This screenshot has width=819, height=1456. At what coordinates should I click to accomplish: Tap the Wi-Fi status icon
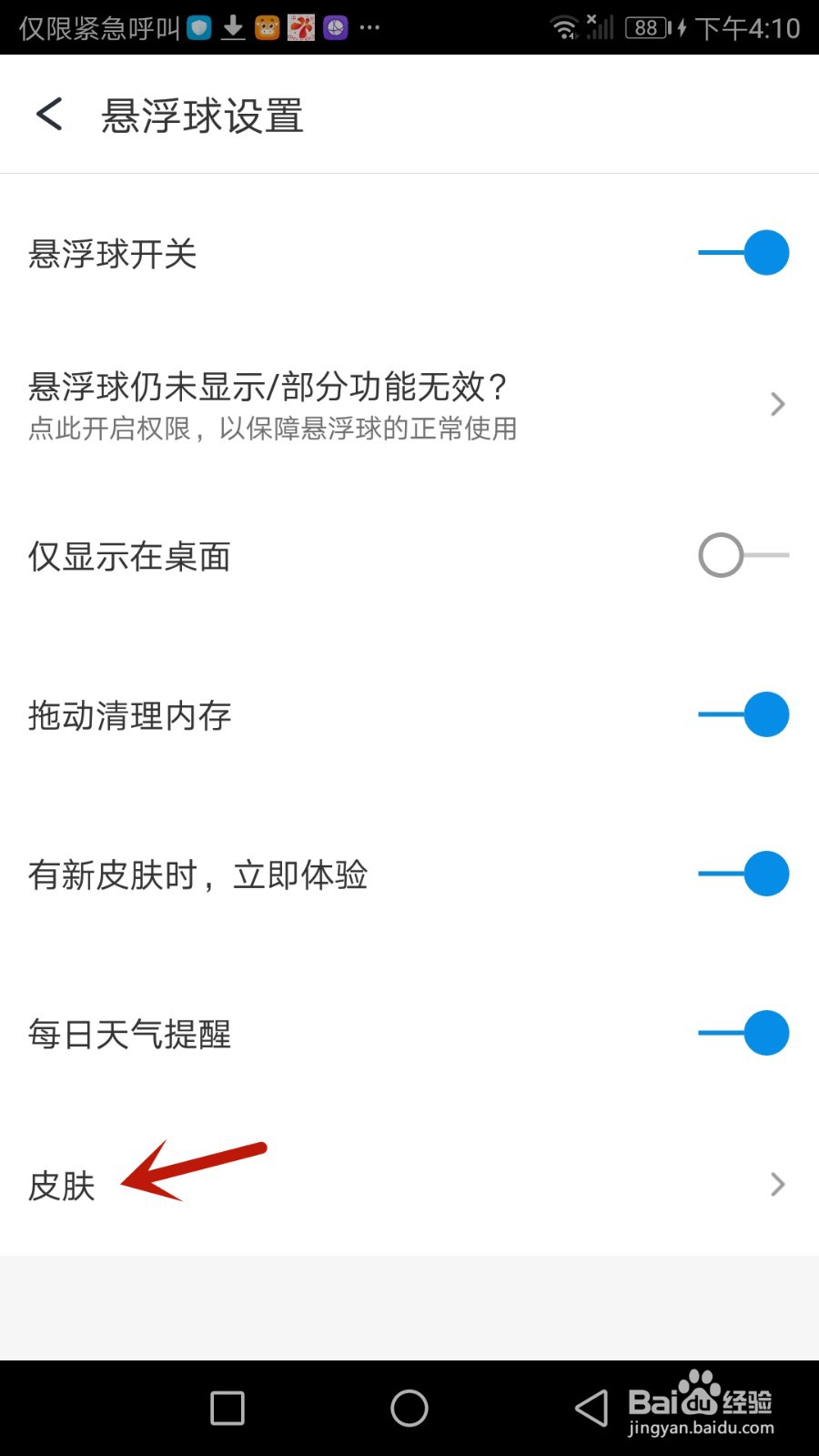click(x=565, y=27)
